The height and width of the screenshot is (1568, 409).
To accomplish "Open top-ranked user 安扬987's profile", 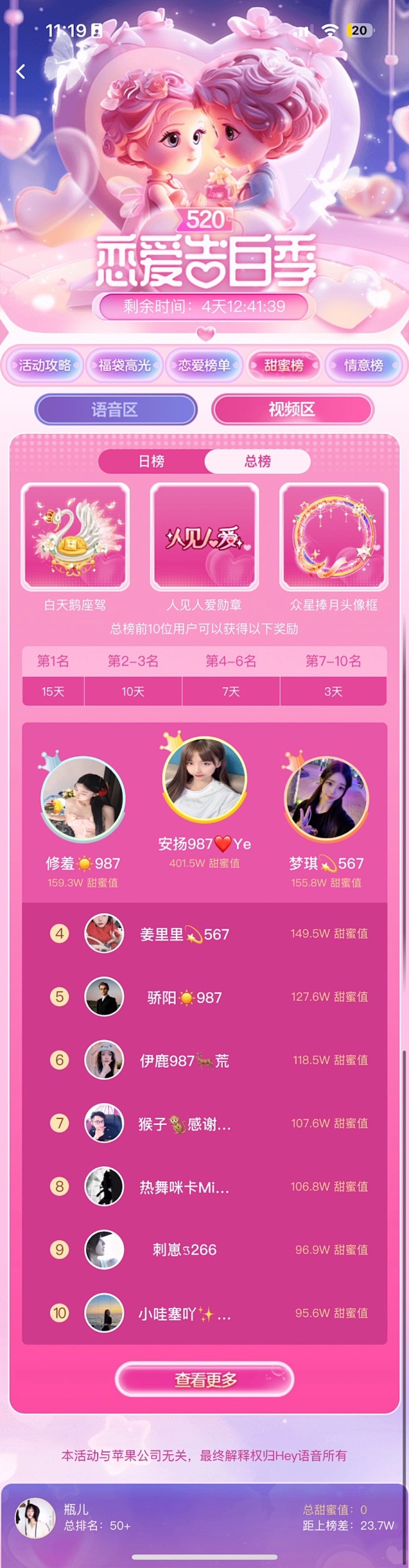I will point(204,778).
